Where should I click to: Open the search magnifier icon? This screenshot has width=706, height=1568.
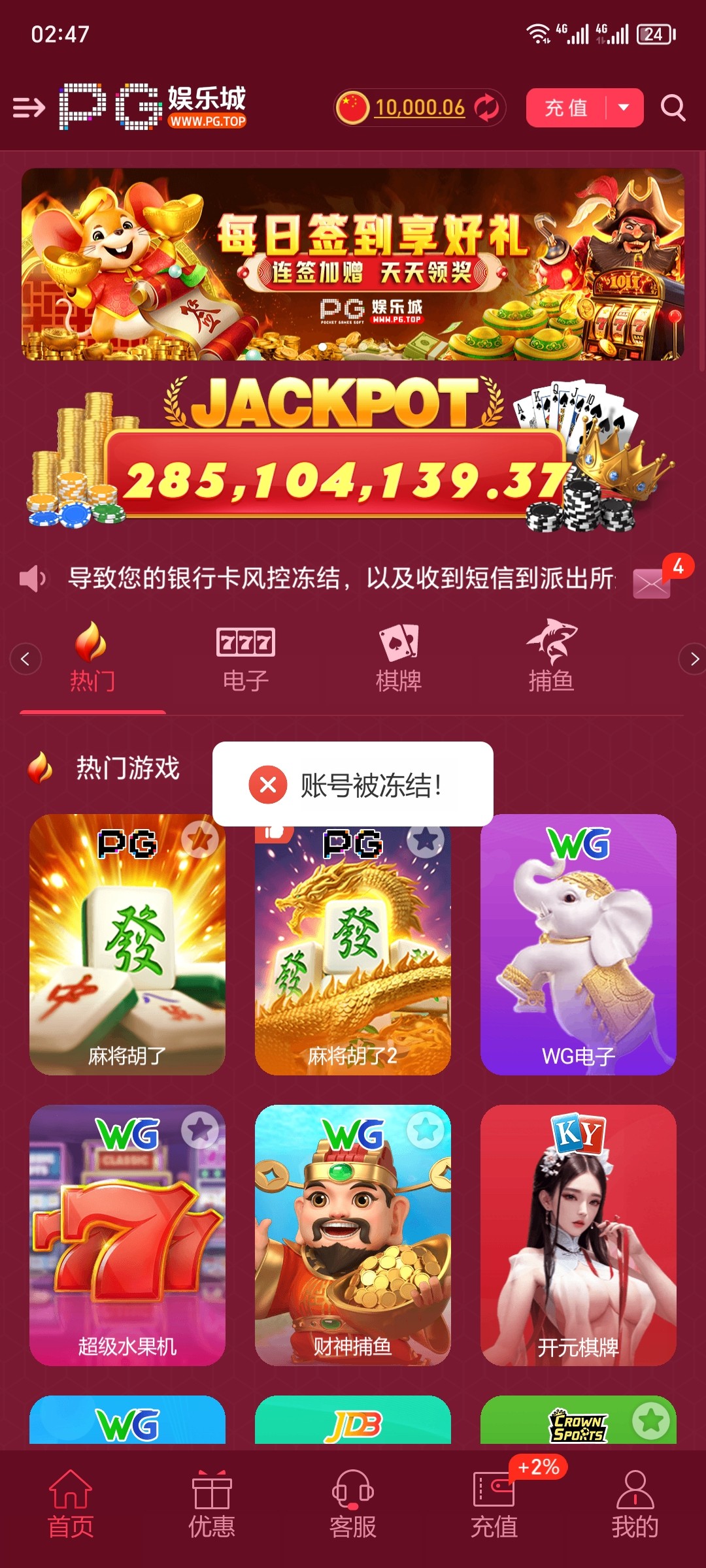tap(673, 108)
